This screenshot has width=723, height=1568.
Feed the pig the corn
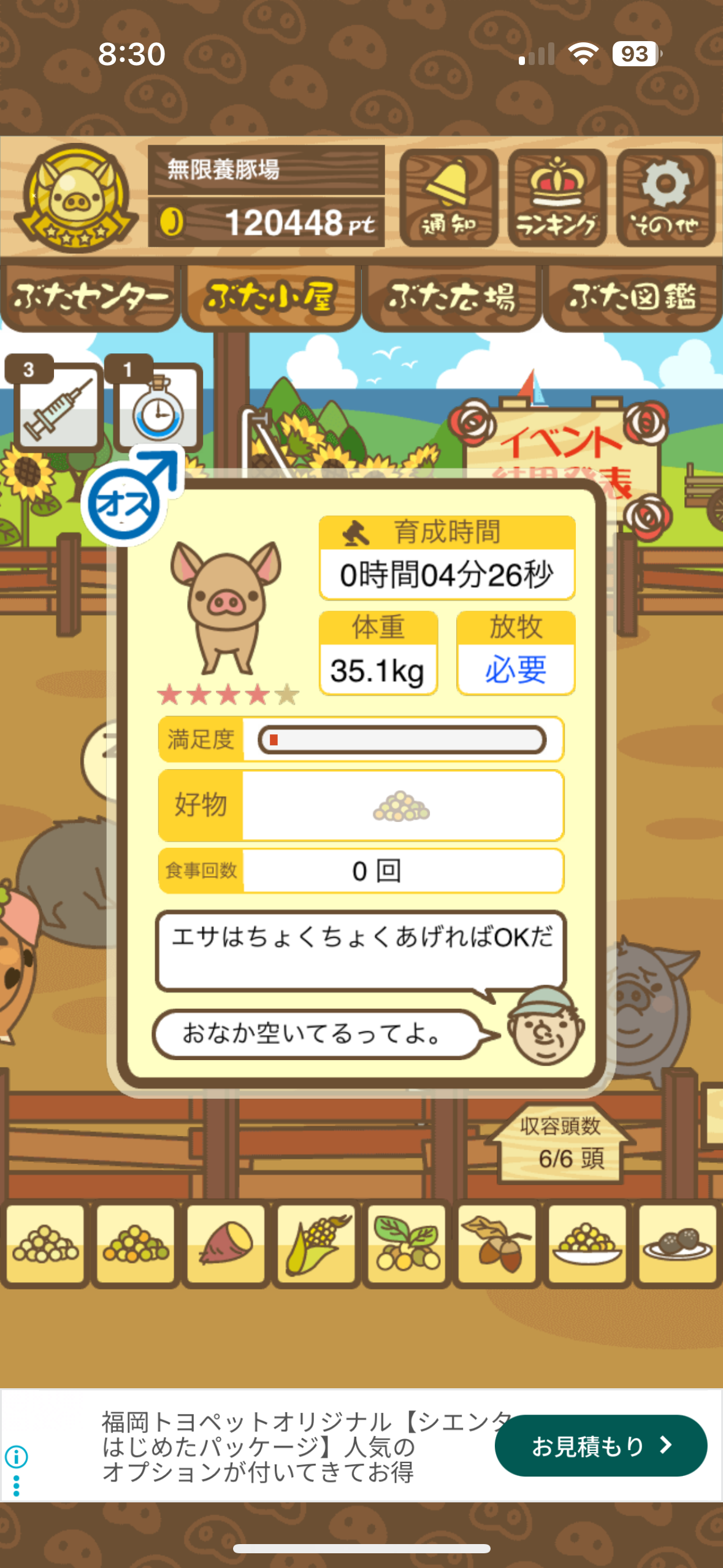pos(316,1243)
